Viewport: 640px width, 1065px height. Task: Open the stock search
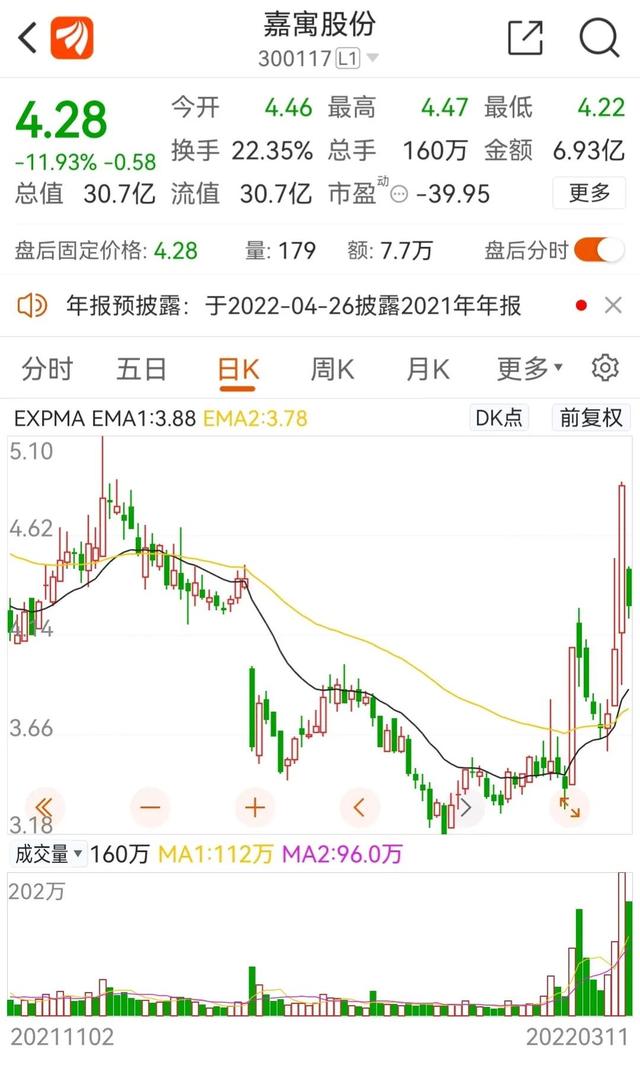tap(599, 38)
